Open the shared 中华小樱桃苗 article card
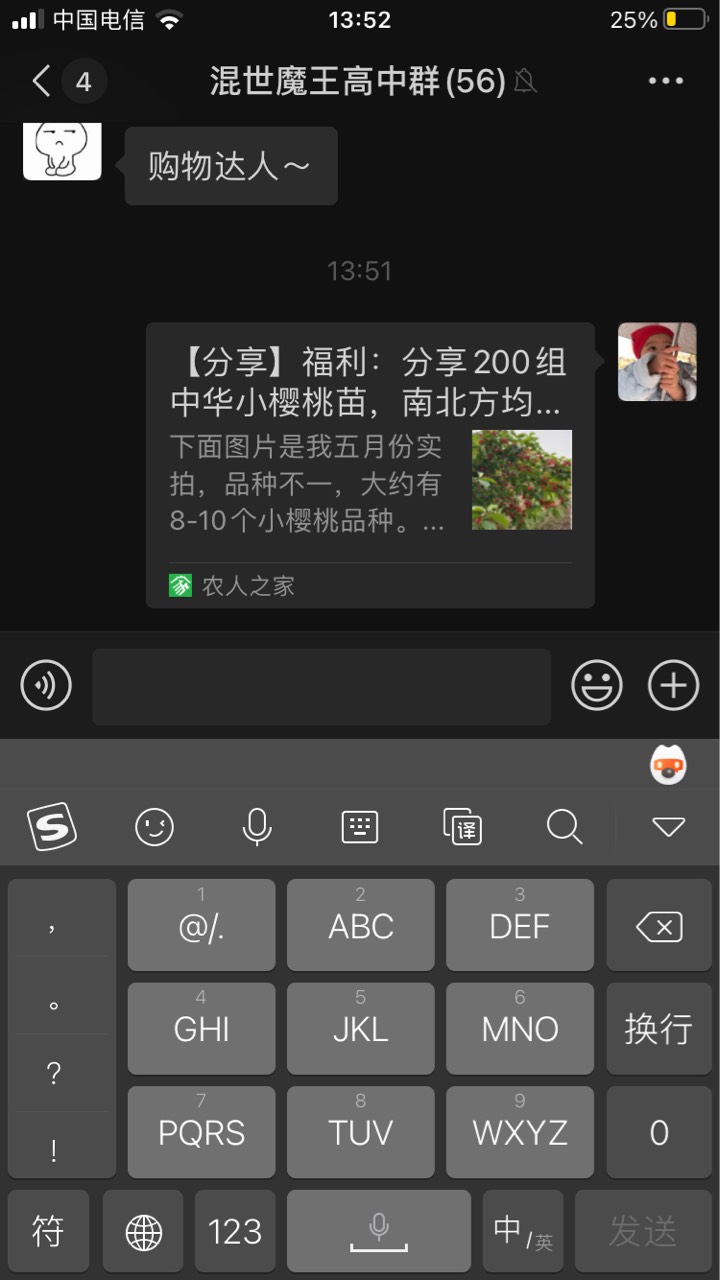The width and height of the screenshot is (720, 1280). 370,465
